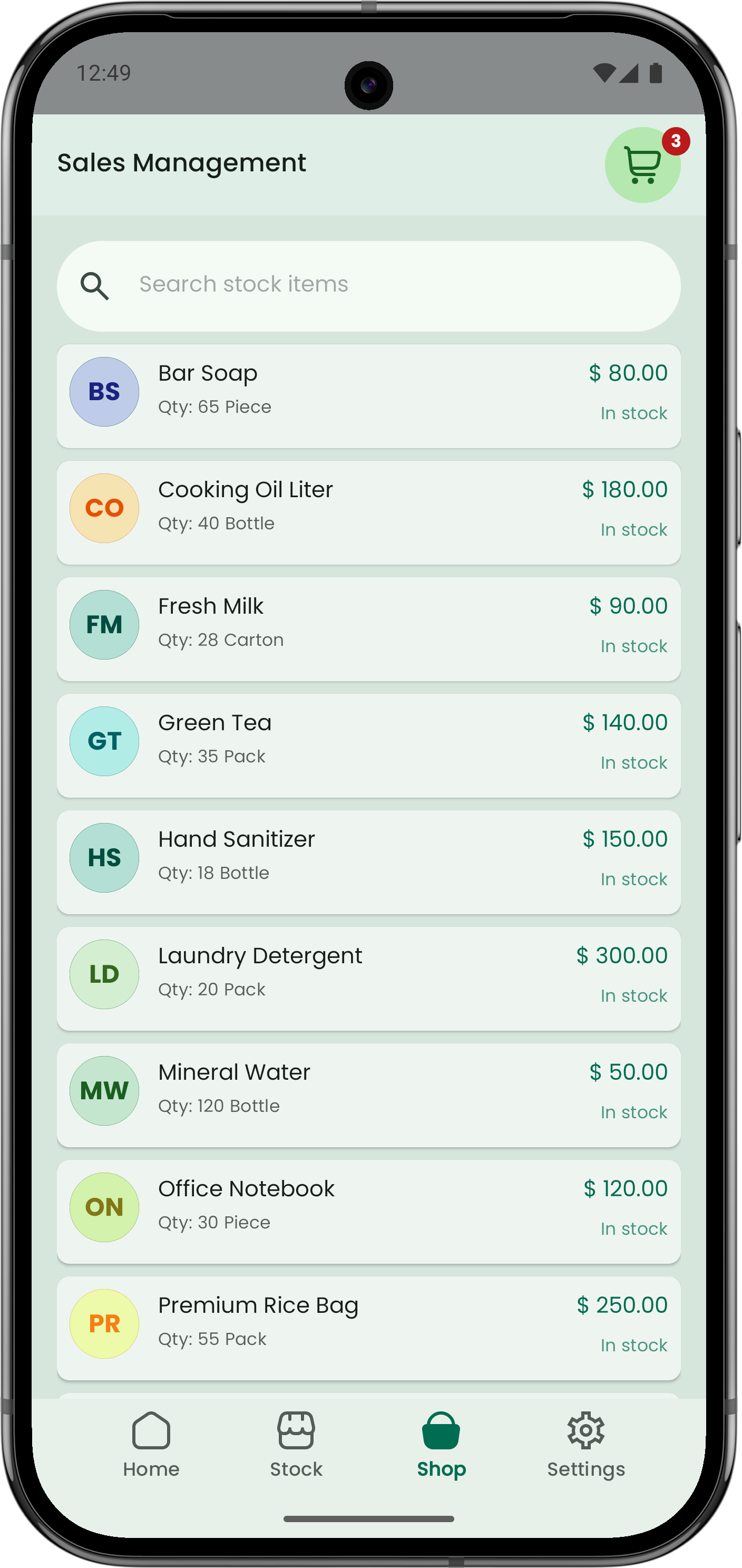Click the CO avatar for Cooking Oil Liter

tap(104, 507)
